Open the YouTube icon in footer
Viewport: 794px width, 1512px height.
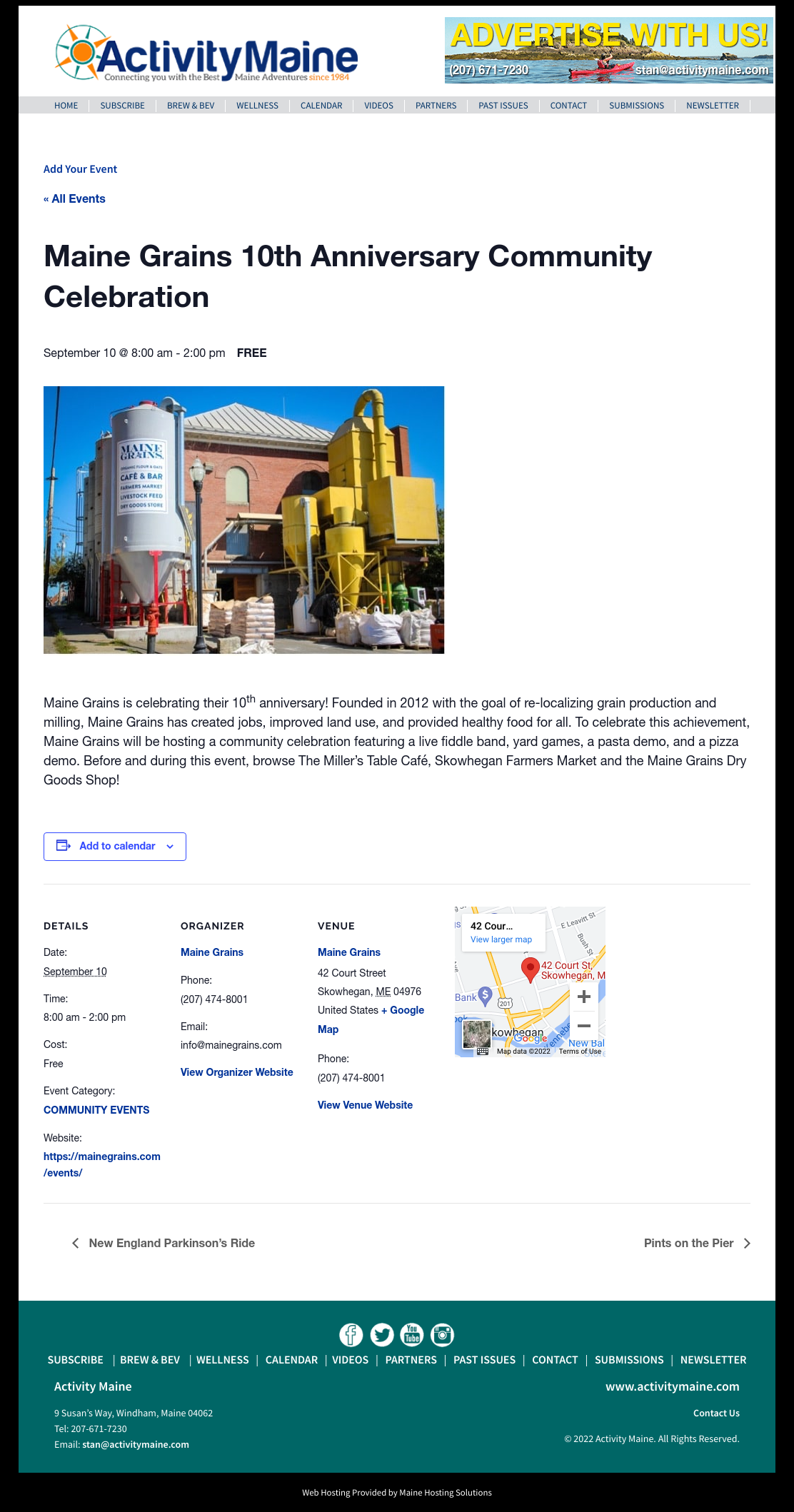pyautogui.click(x=412, y=1334)
